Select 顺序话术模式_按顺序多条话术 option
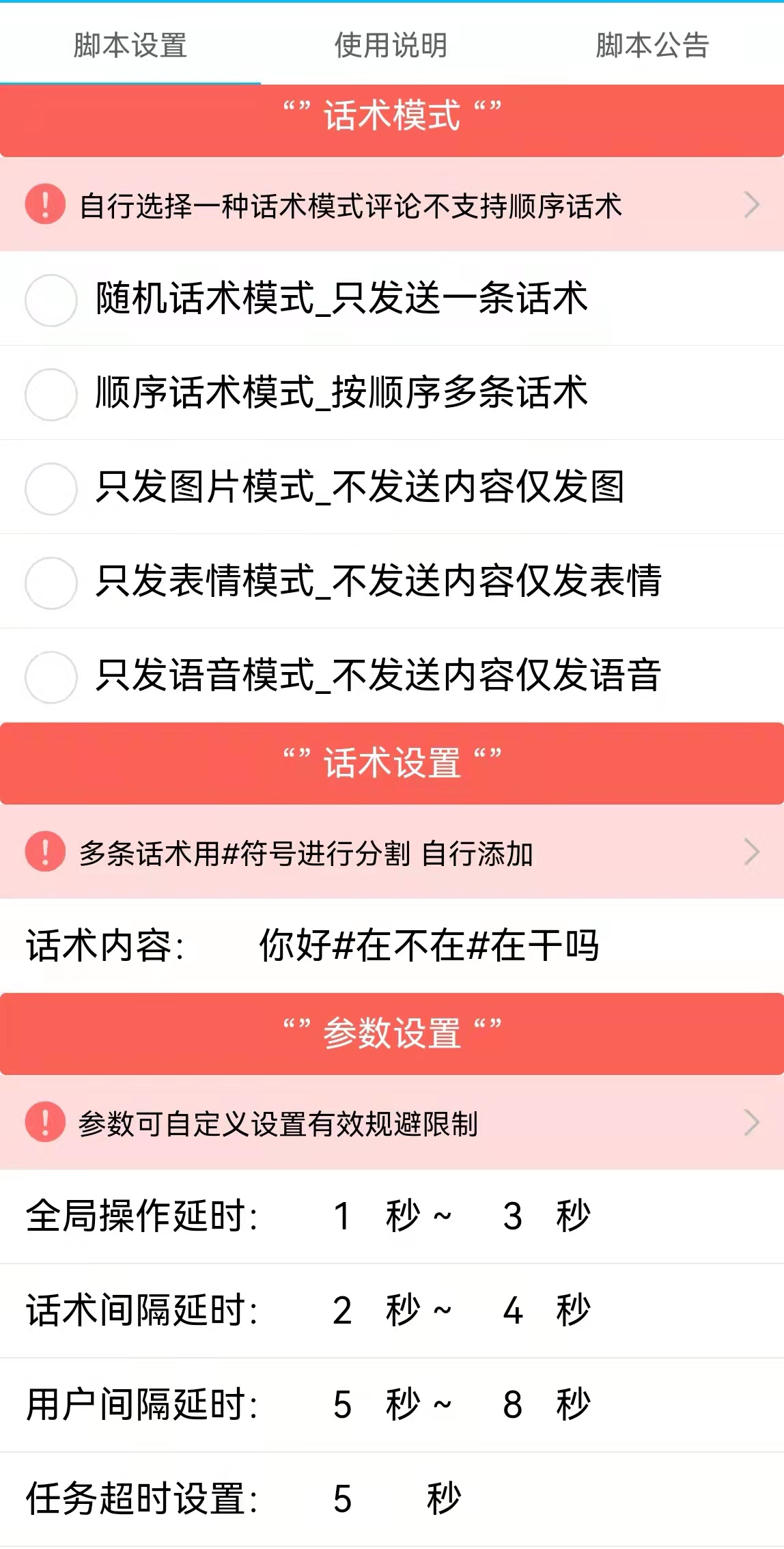 (392, 393)
